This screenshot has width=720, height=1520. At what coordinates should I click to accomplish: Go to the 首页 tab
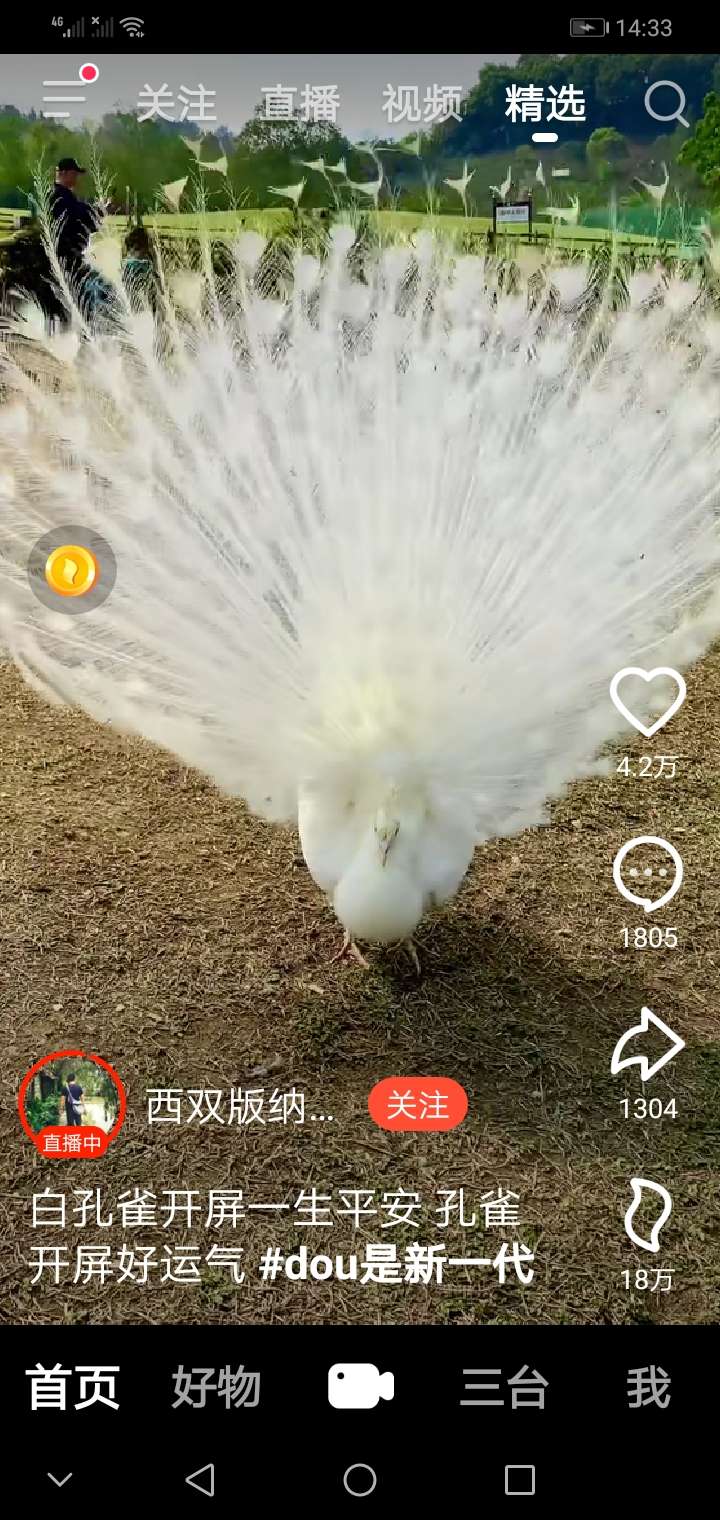point(73,1388)
